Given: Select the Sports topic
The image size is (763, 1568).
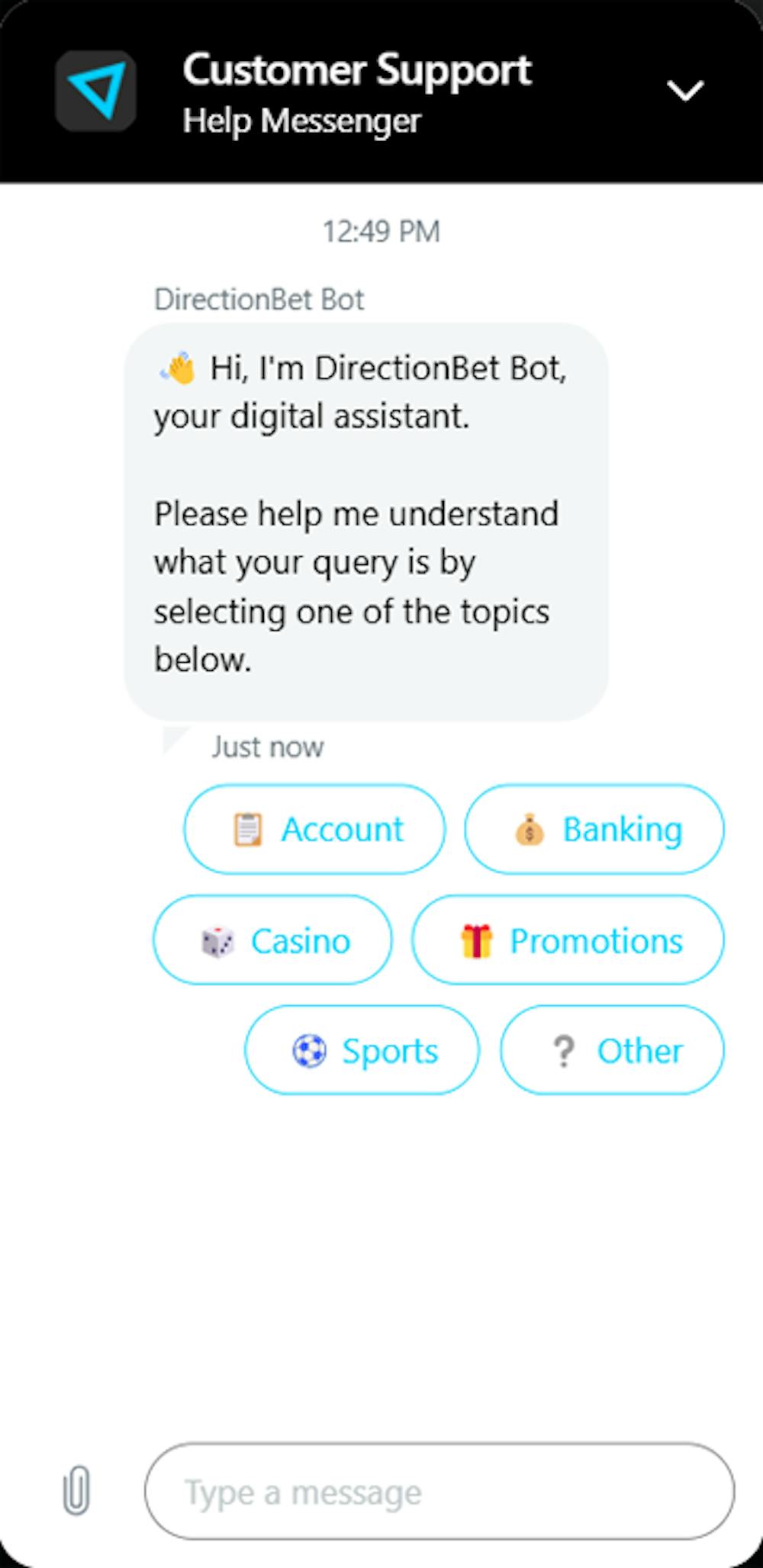Looking at the screenshot, I should click(362, 1051).
